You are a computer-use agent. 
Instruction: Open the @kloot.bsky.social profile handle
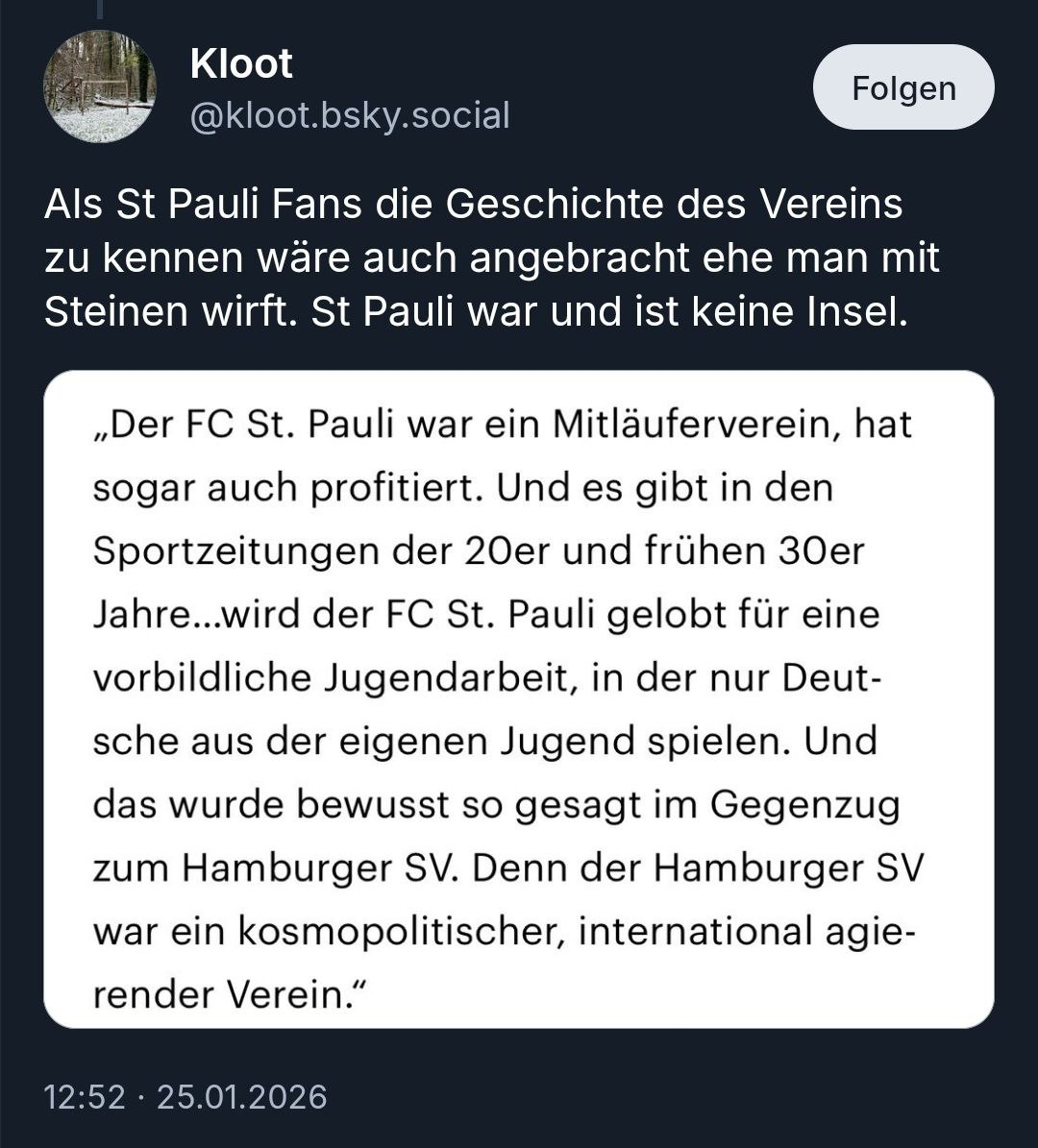pyautogui.click(x=350, y=115)
